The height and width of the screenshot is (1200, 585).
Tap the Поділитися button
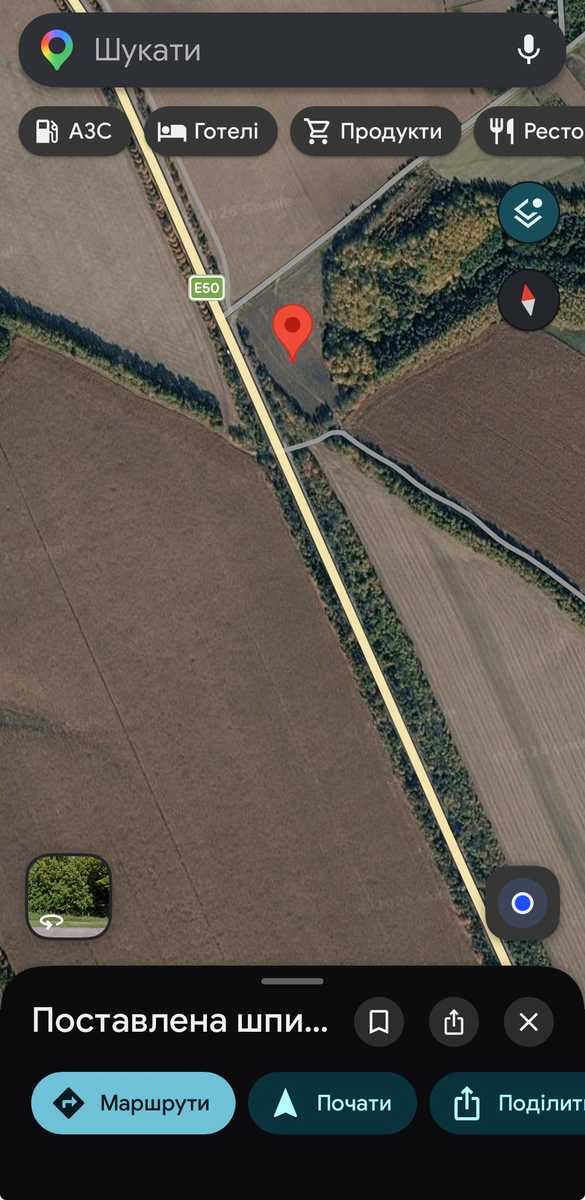pos(508,1103)
